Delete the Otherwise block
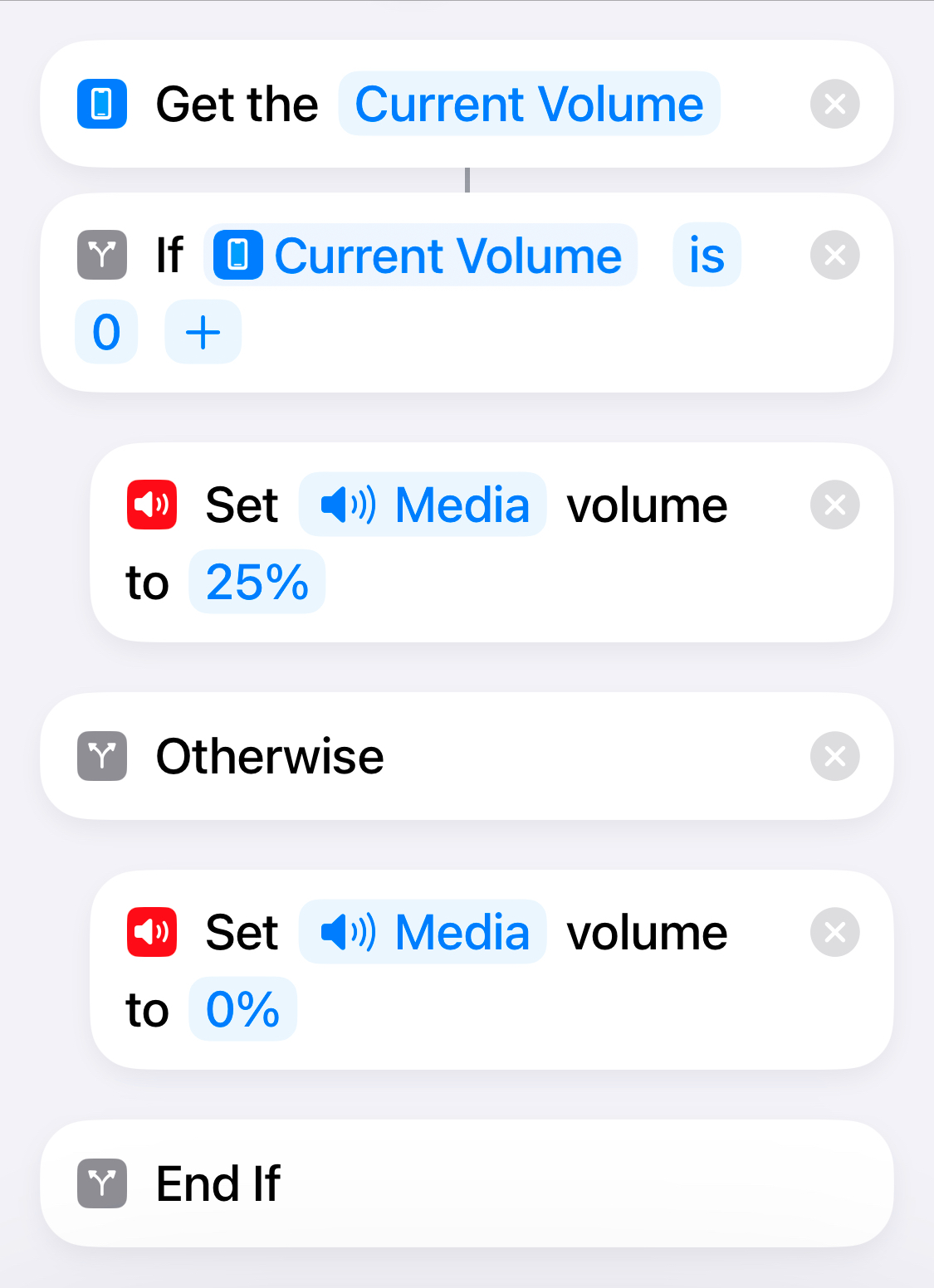 [x=834, y=756]
